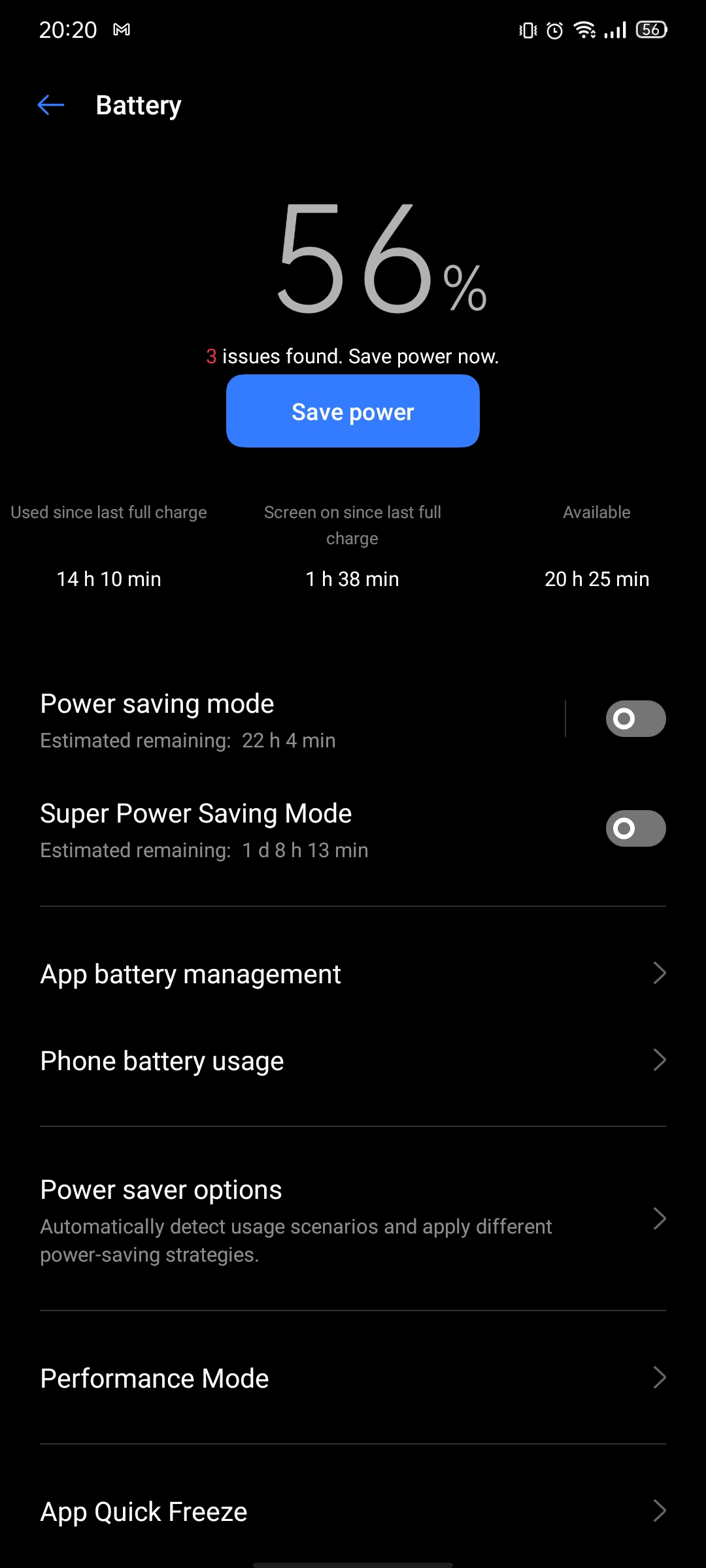The image size is (706, 1568).
Task: Open App Quick Freeze
Action: pyautogui.click(x=353, y=1511)
